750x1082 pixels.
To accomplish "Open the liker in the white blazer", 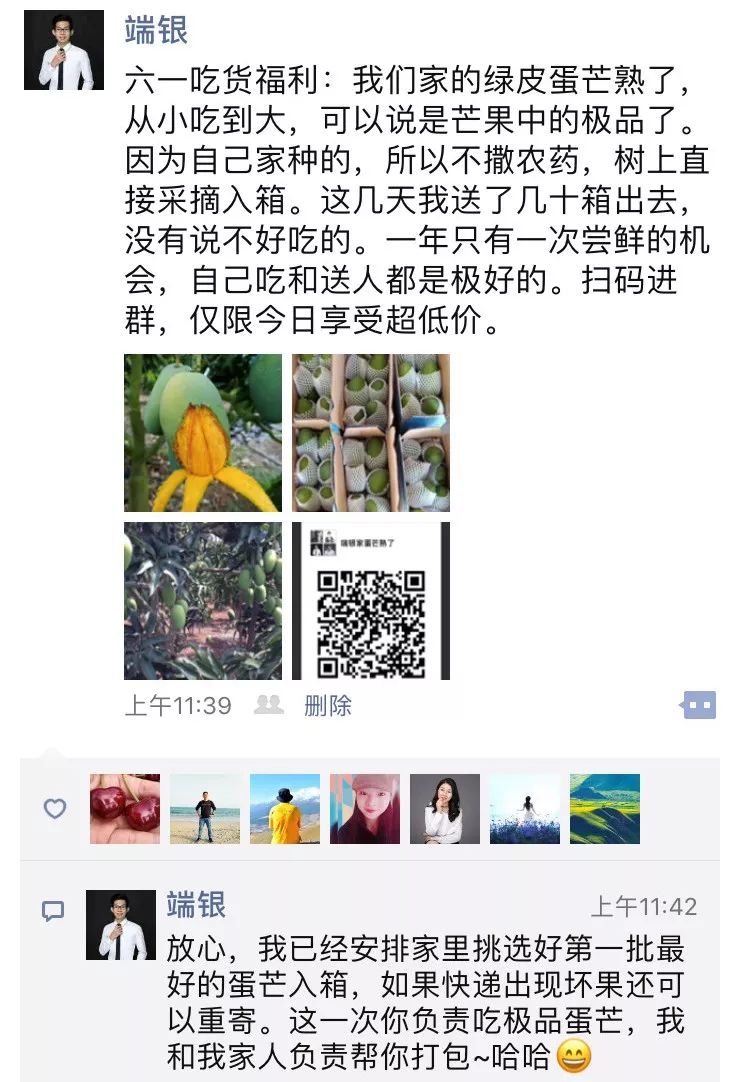I will (445, 809).
